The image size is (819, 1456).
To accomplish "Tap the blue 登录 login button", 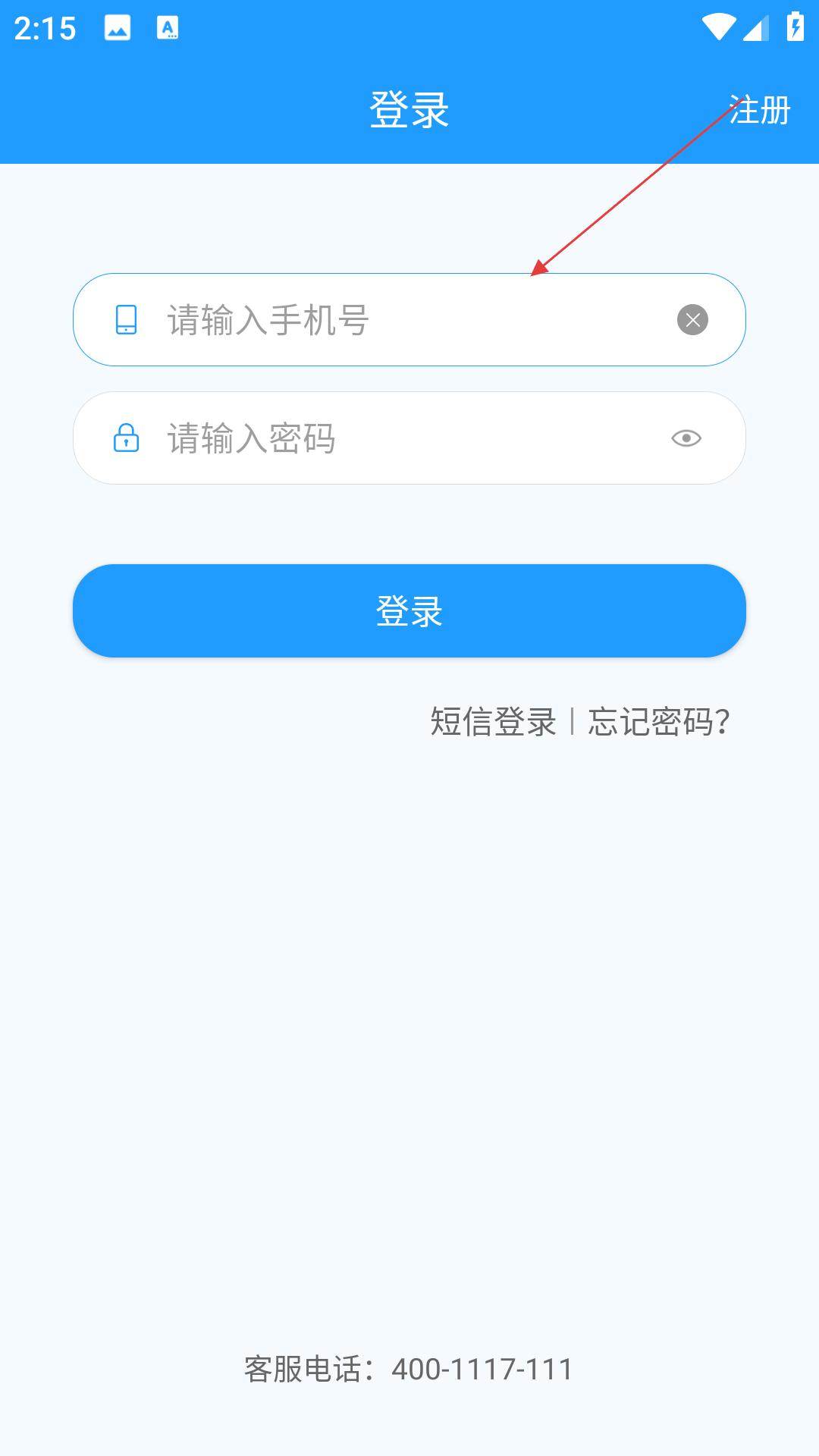I will [409, 610].
